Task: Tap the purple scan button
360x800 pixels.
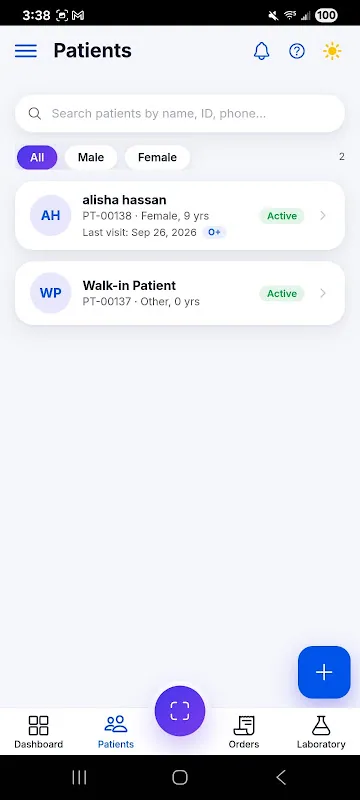Action: click(x=180, y=711)
